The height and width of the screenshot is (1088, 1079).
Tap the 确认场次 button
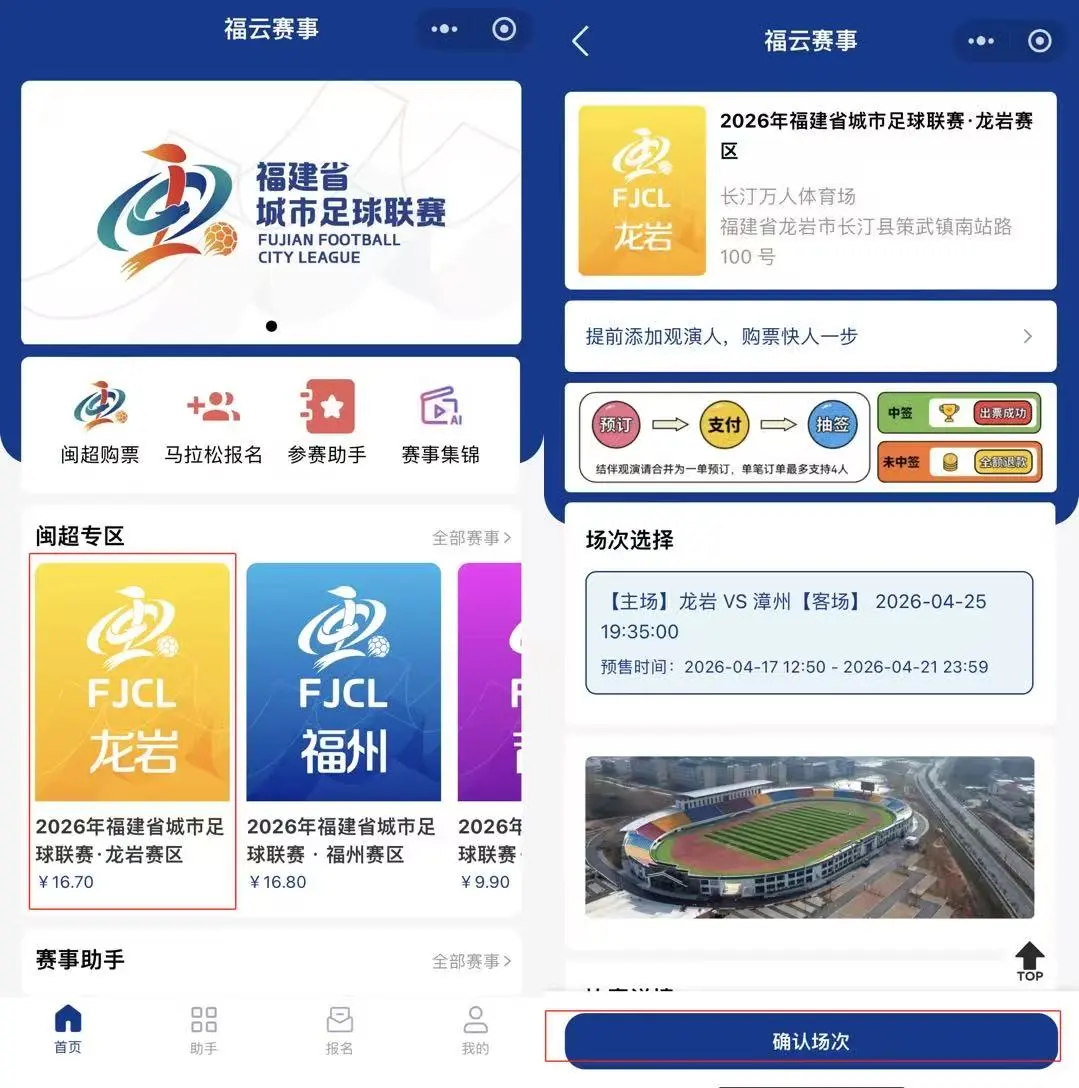(x=810, y=1041)
